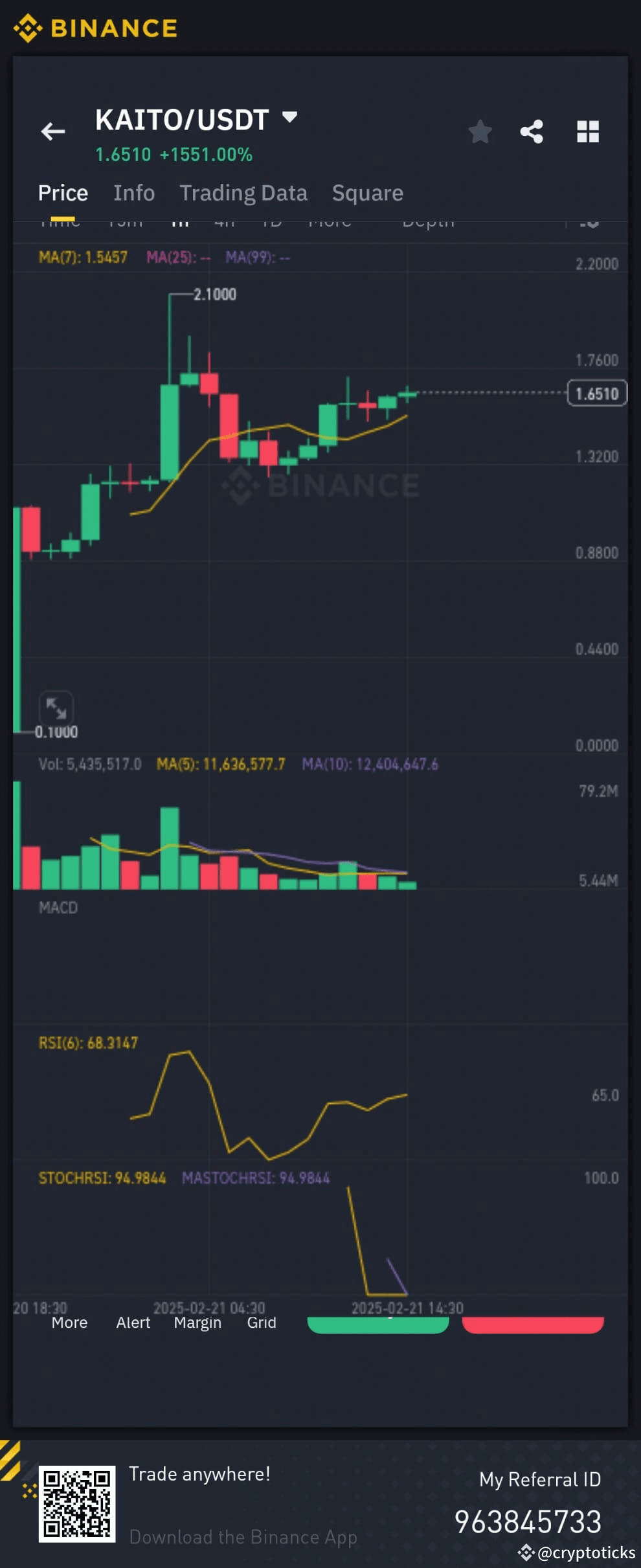Open the Share icon to share this chart
The width and height of the screenshot is (641, 1568).
point(532,132)
